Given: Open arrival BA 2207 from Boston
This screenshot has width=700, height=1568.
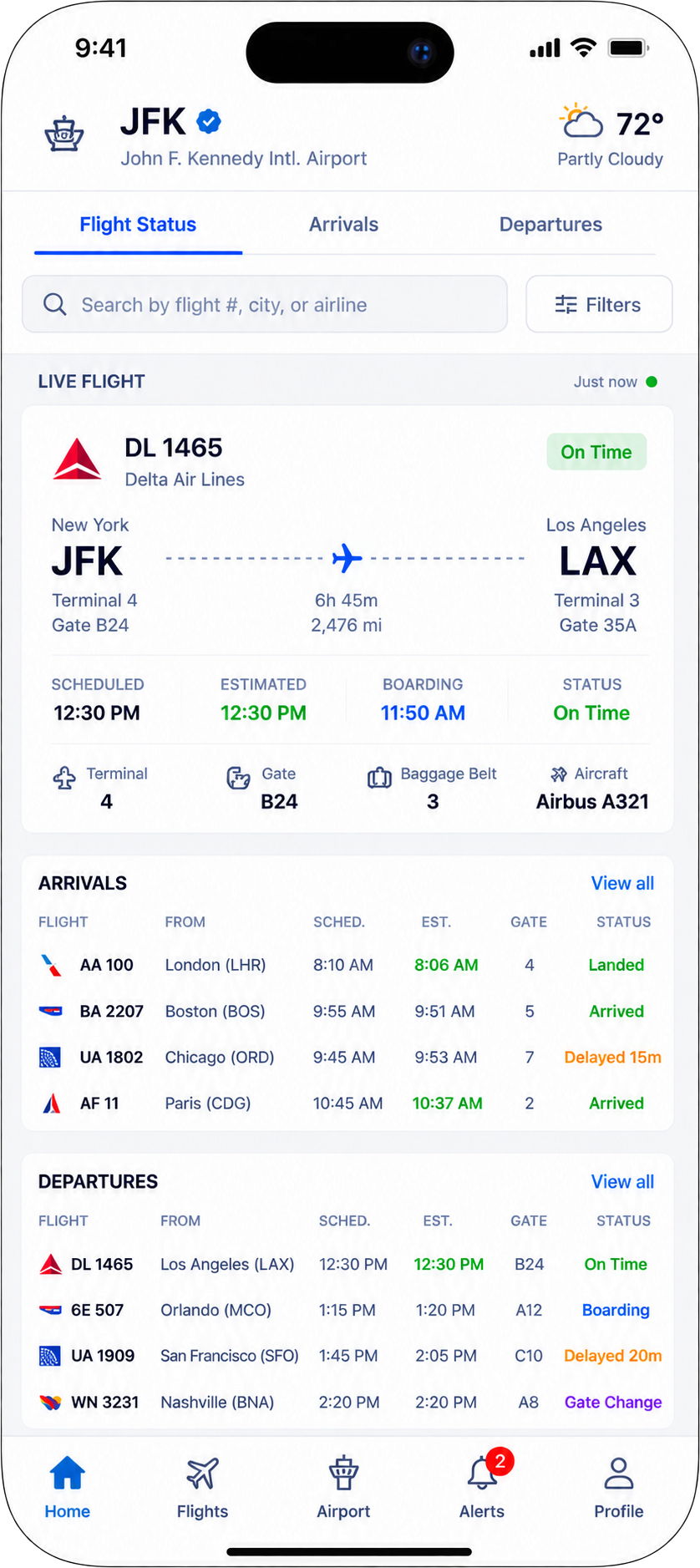Looking at the screenshot, I should click(347, 1011).
